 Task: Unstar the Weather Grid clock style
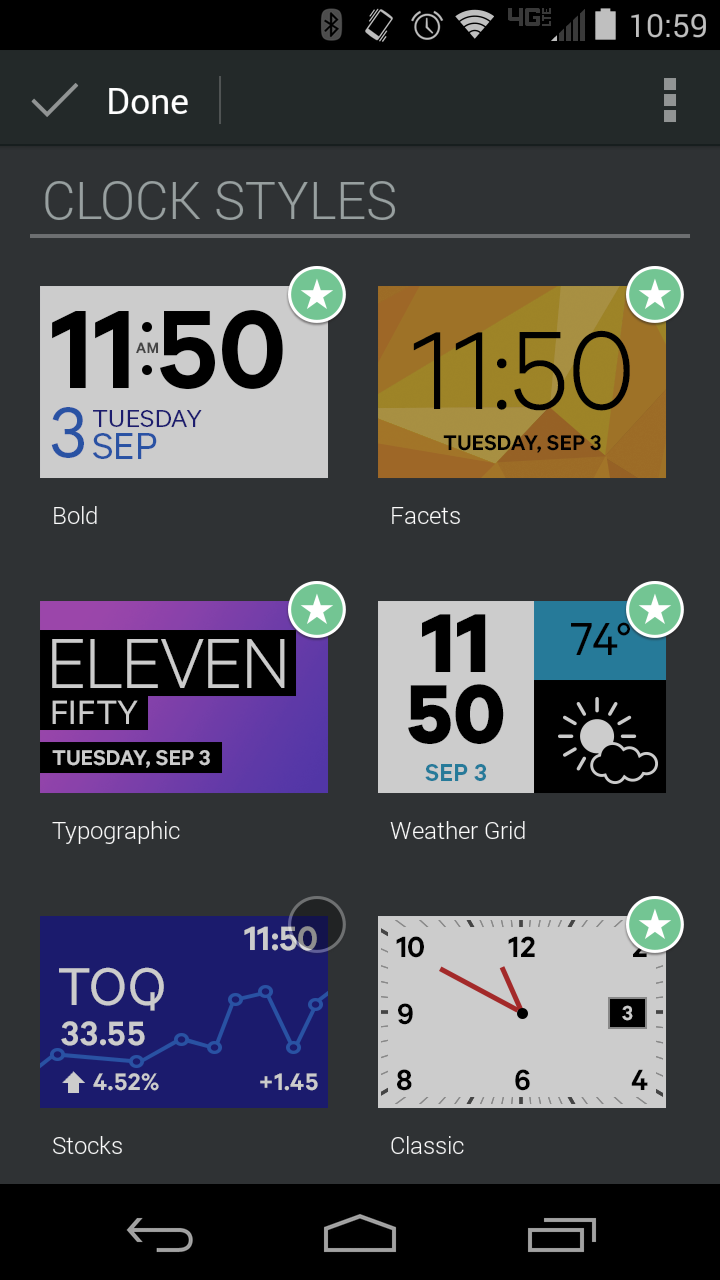click(x=655, y=610)
